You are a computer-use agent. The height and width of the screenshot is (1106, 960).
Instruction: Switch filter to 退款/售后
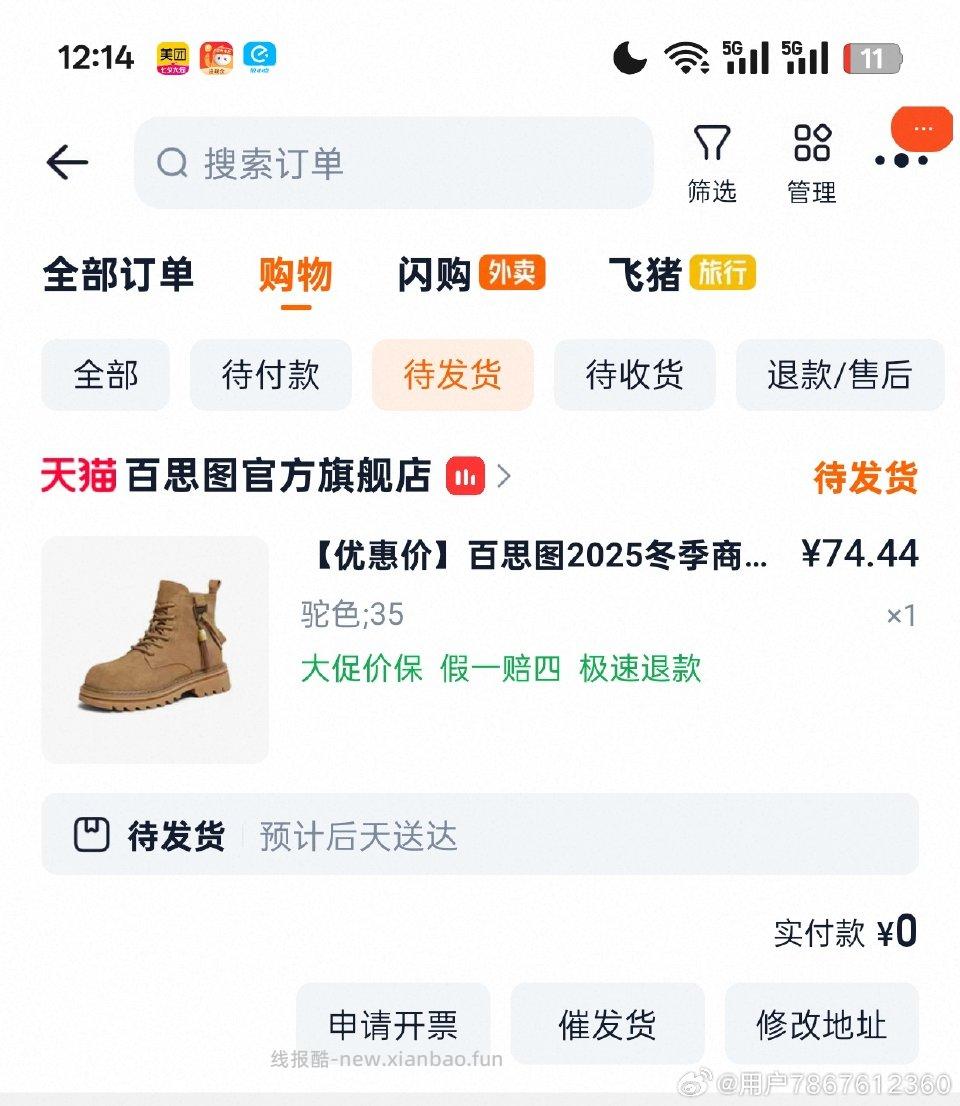pos(840,375)
